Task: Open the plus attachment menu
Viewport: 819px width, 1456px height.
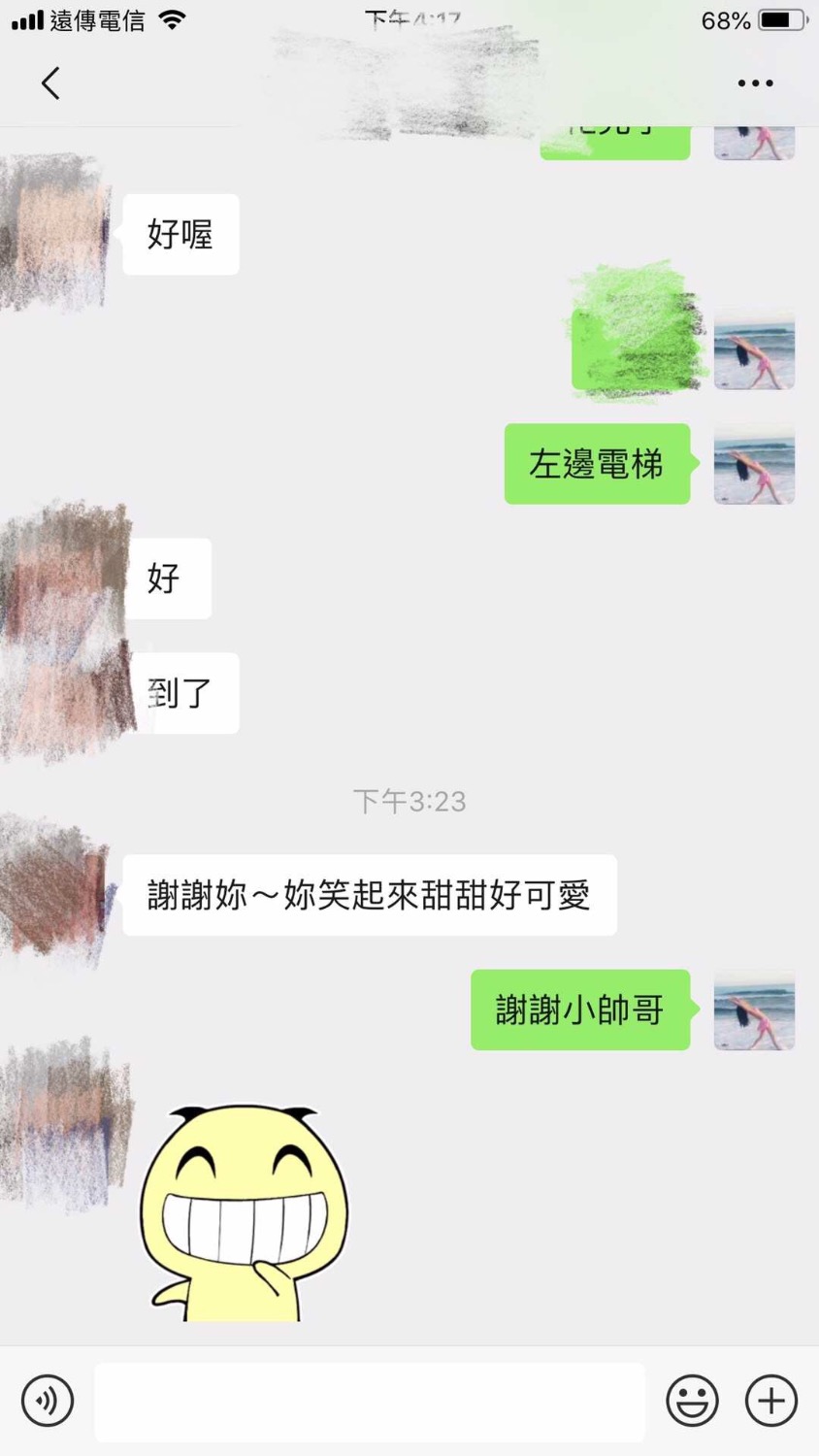Action: 770,1401
